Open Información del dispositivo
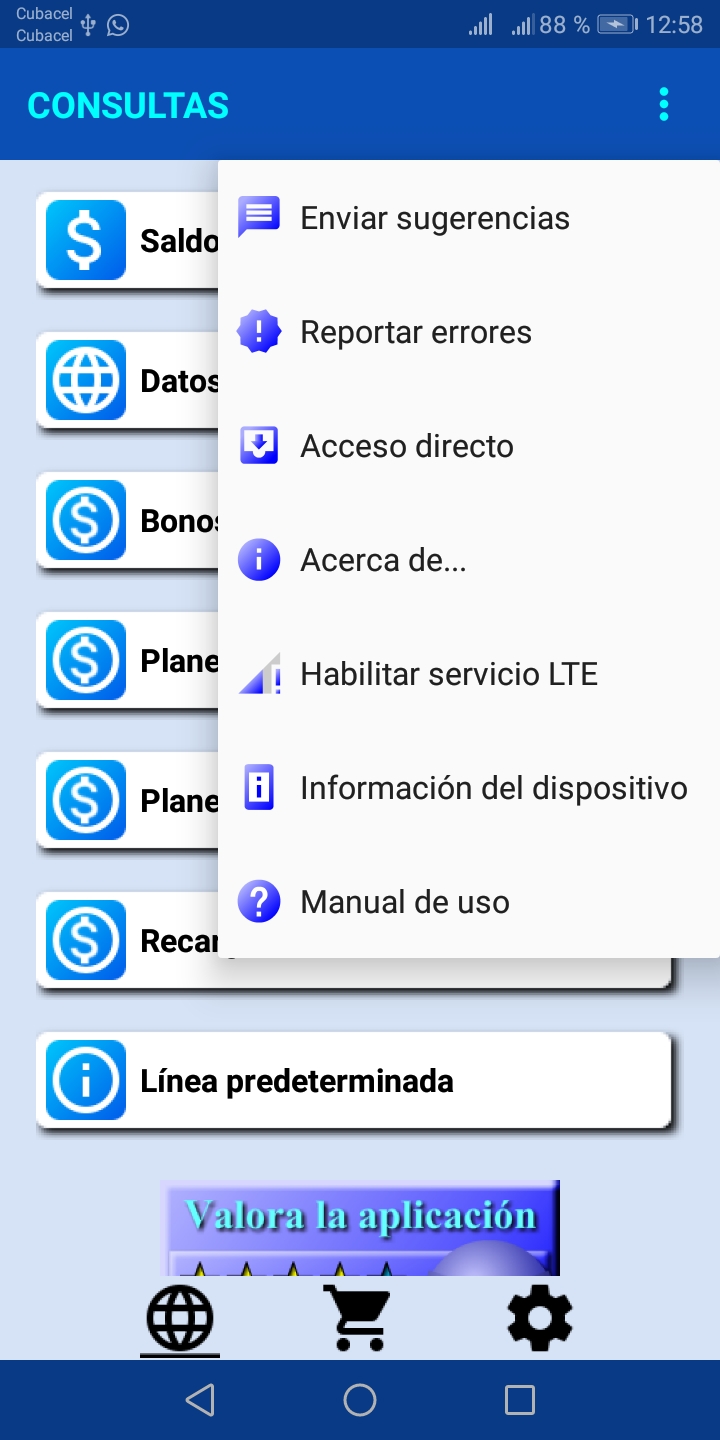The width and height of the screenshot is (720, 1440). (x=469, y=788)
